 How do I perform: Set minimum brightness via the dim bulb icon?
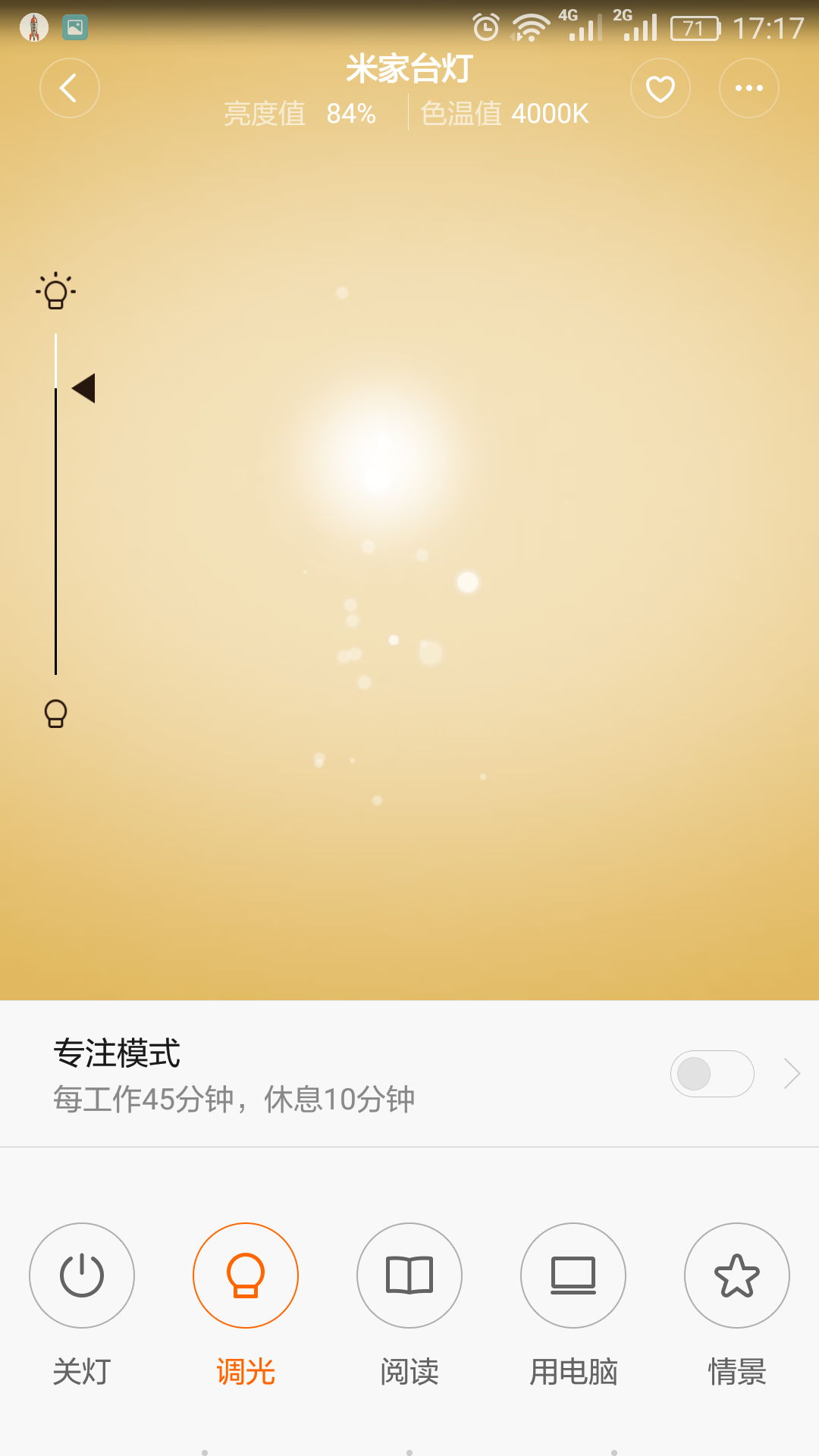tap(55, 714)
